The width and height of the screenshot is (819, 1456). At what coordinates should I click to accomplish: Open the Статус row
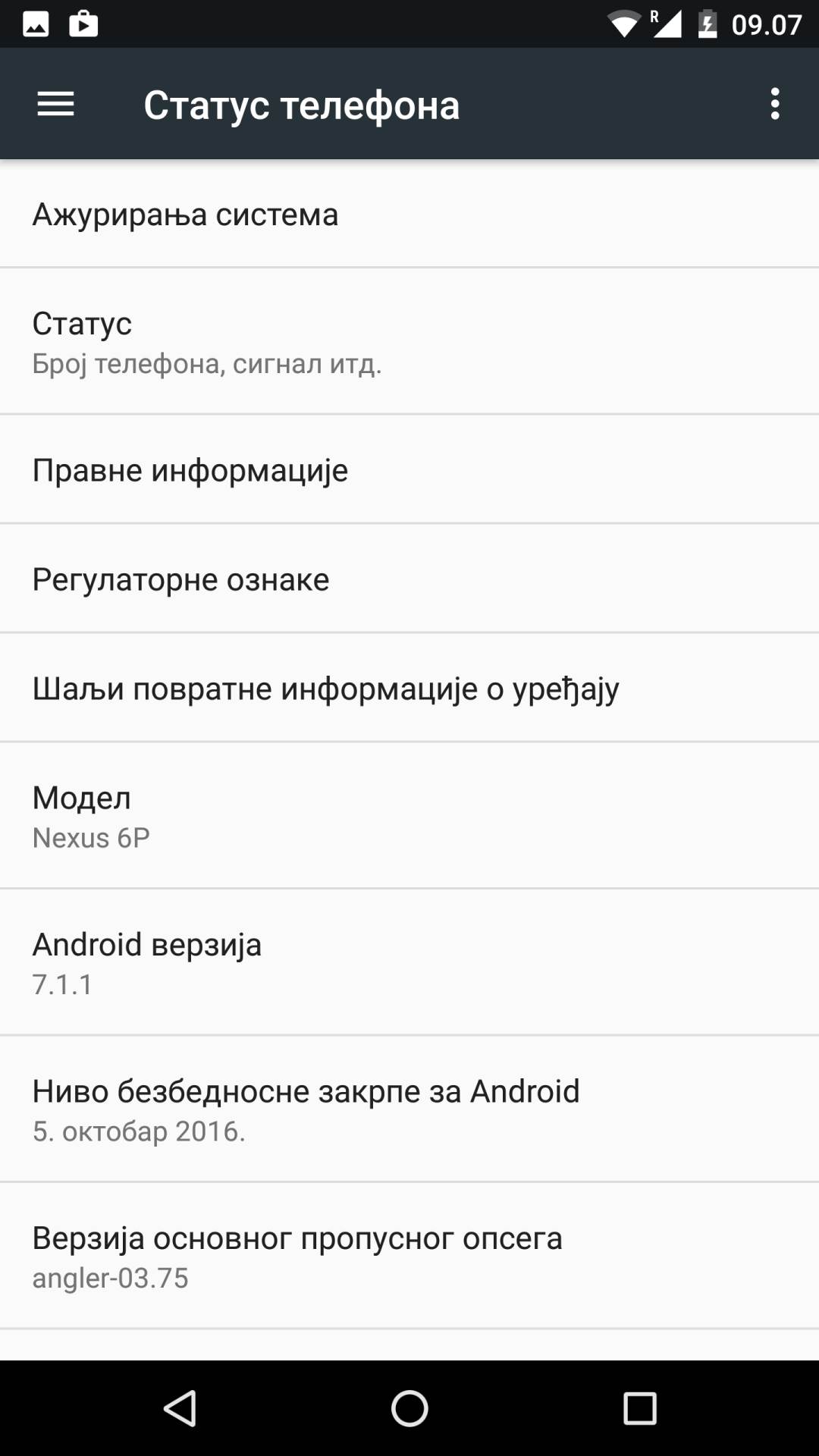tap(409, 342)
